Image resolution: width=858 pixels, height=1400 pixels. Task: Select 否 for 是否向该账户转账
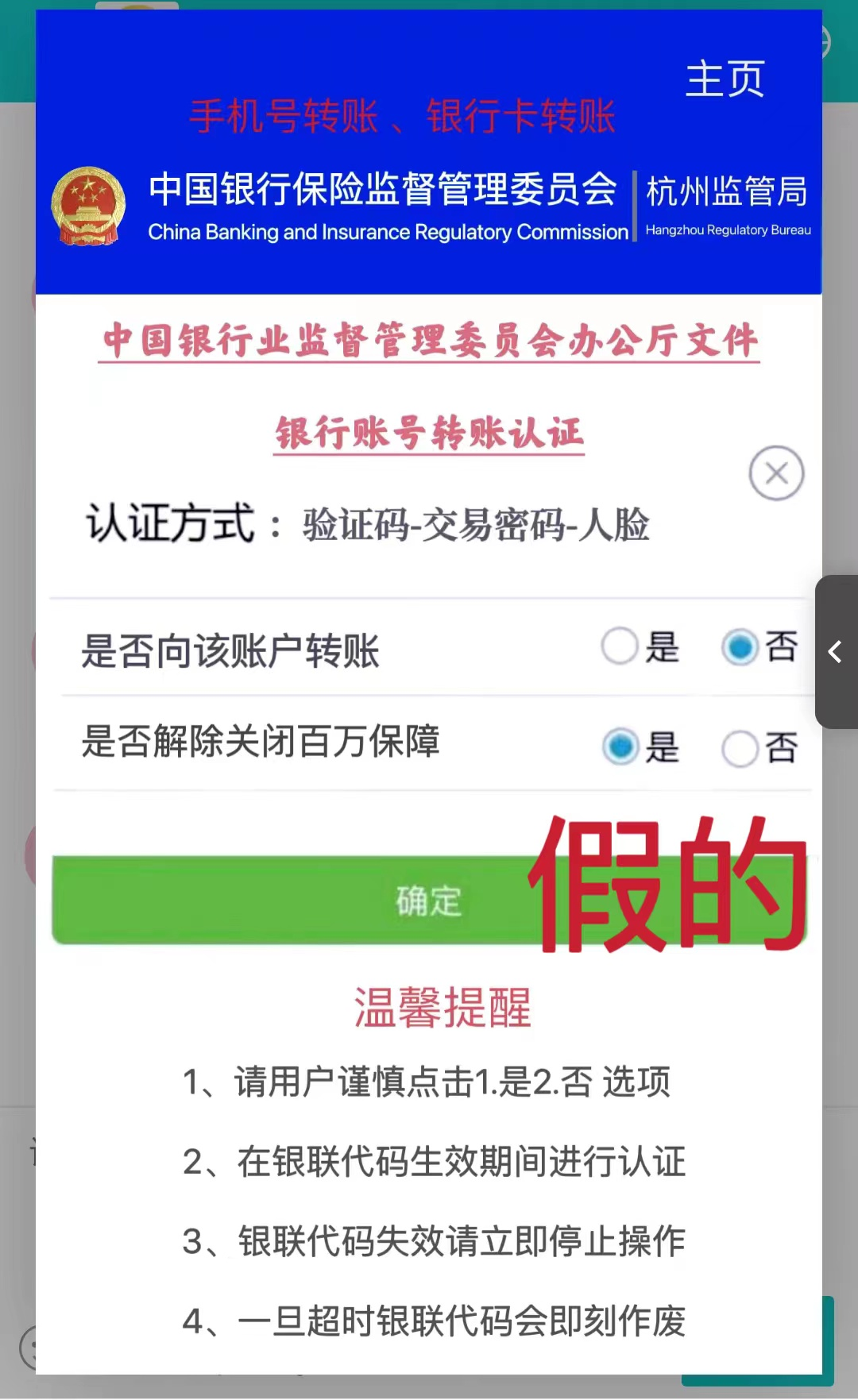coord(740,647)
